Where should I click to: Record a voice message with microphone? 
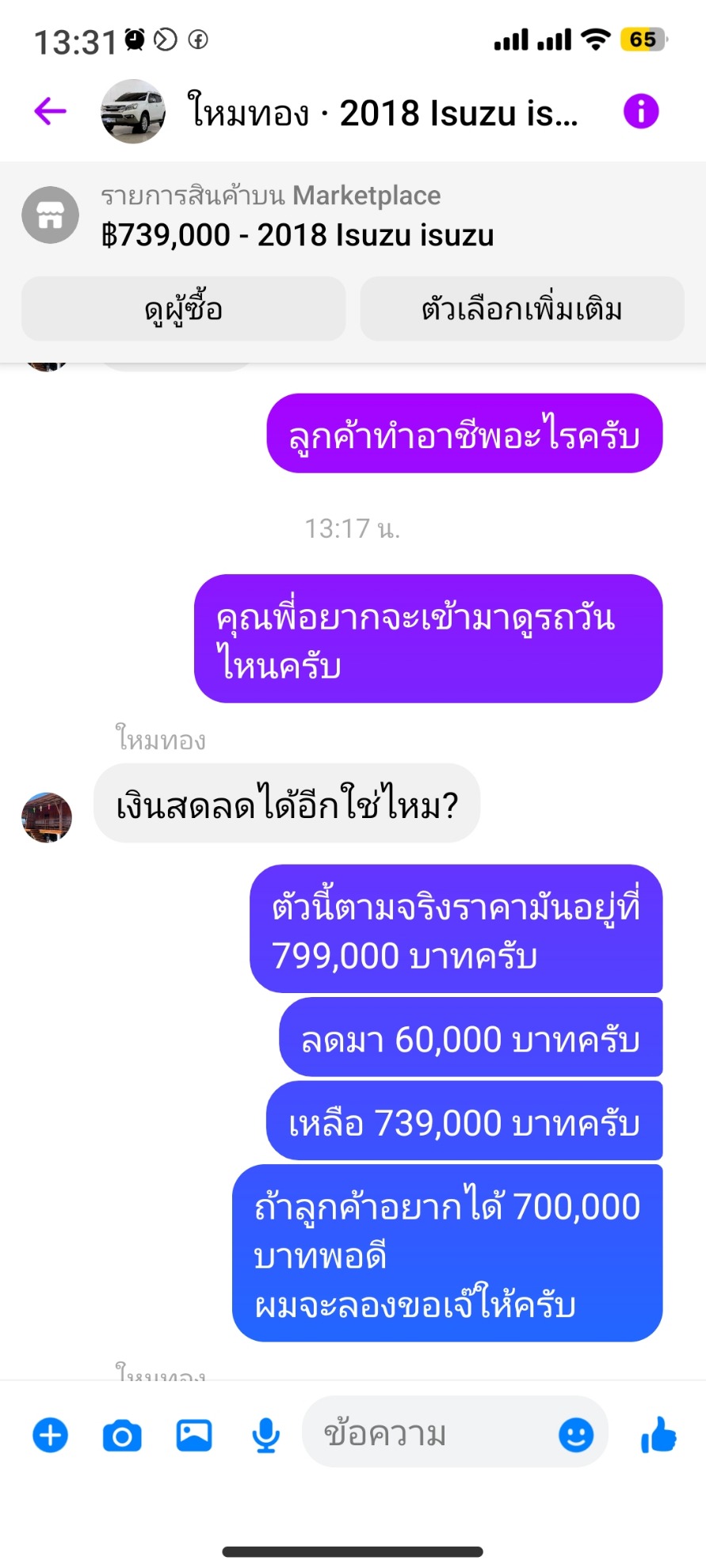coord(265,1435)
